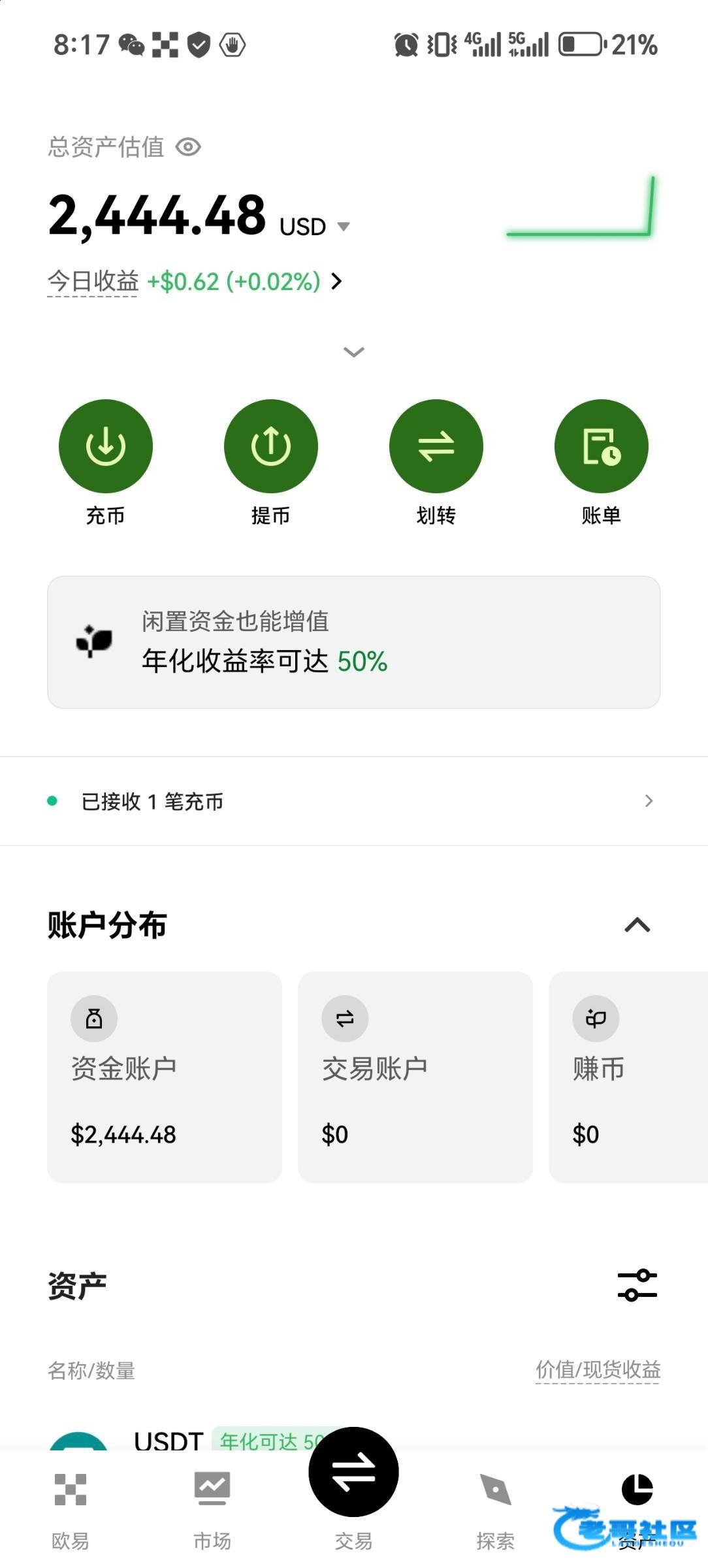Open the 闲置资金也能增值 earn banner
Screen dimensions: 708x1568
[x=353, y=642]
